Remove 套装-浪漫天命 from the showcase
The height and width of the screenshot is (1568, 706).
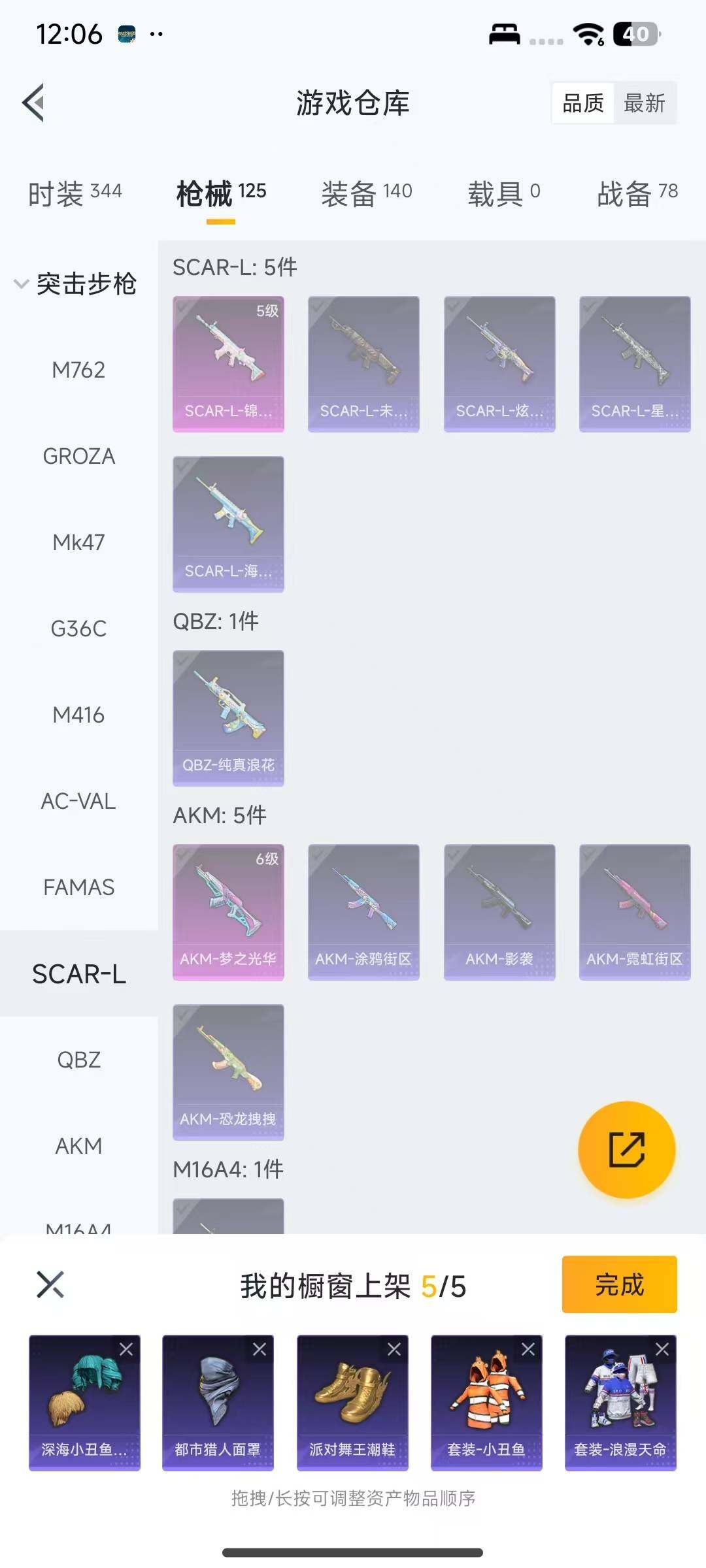coord(662,1349)
